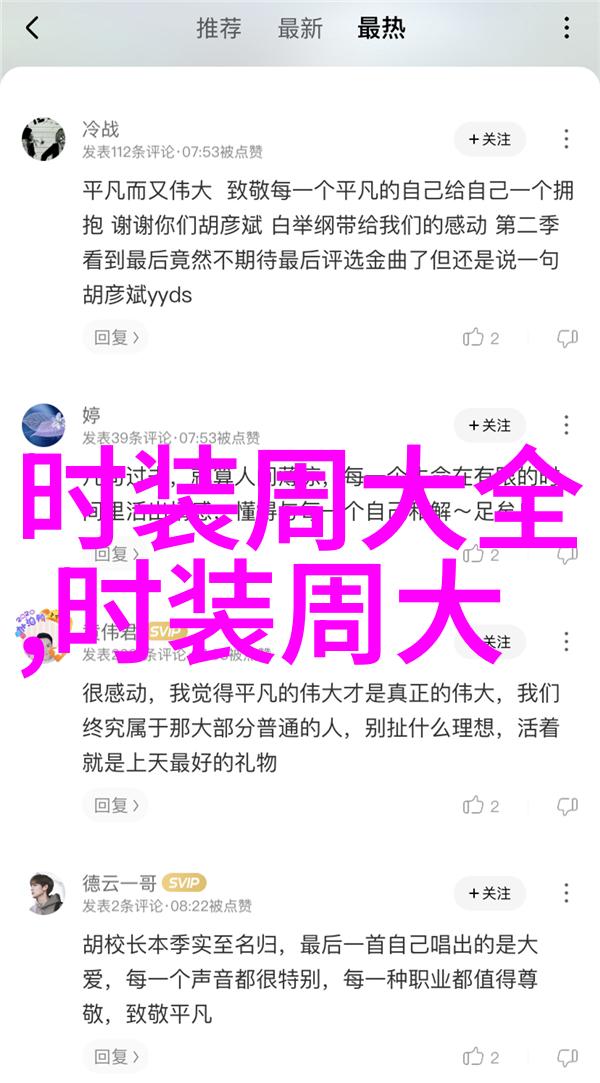Open 德云一哥's profile avatar

43,893
